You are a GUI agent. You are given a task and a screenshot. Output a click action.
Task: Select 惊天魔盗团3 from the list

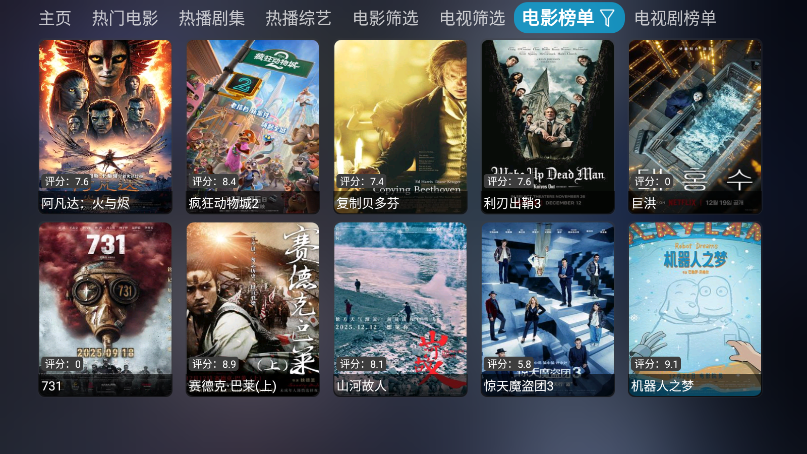point(548,308)
